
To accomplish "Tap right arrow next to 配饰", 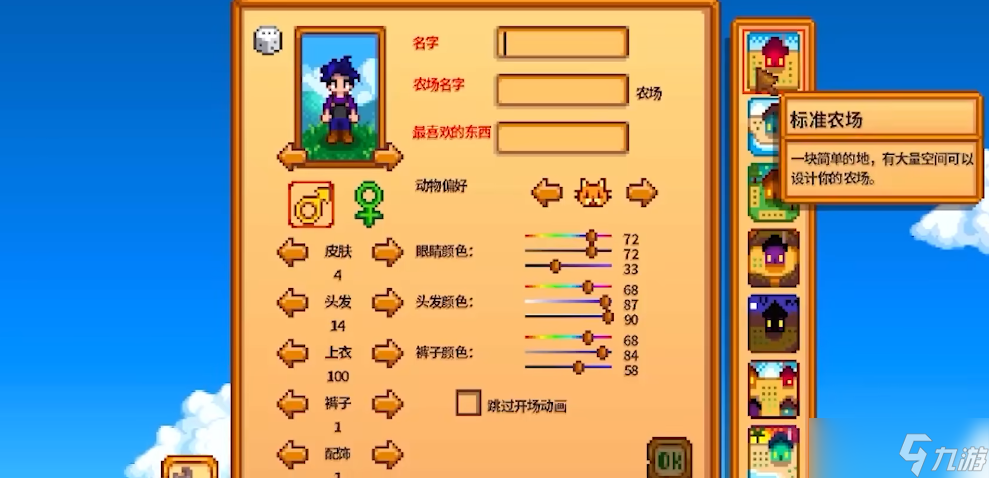I will coord(387,454).
